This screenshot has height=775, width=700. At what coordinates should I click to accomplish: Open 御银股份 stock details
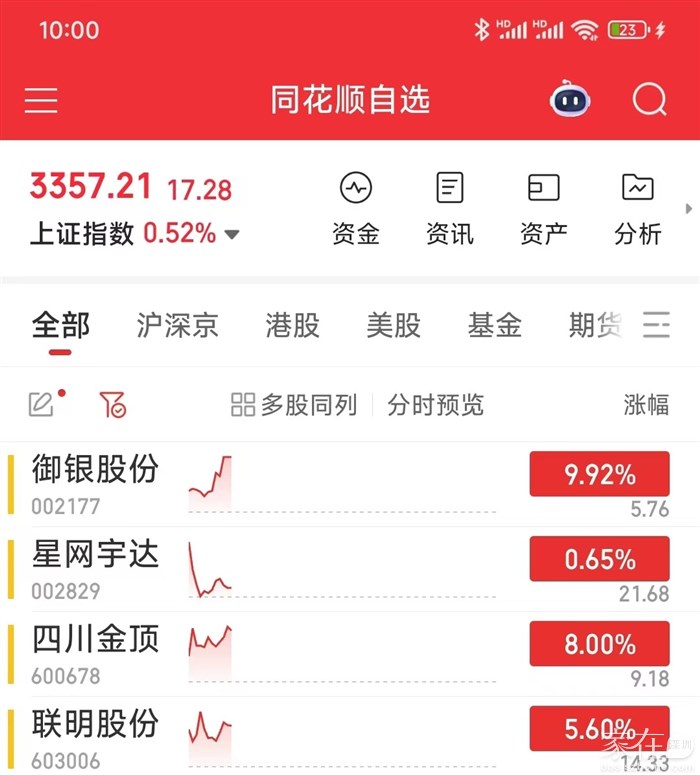pyautogui.click(x=96, y=470)
